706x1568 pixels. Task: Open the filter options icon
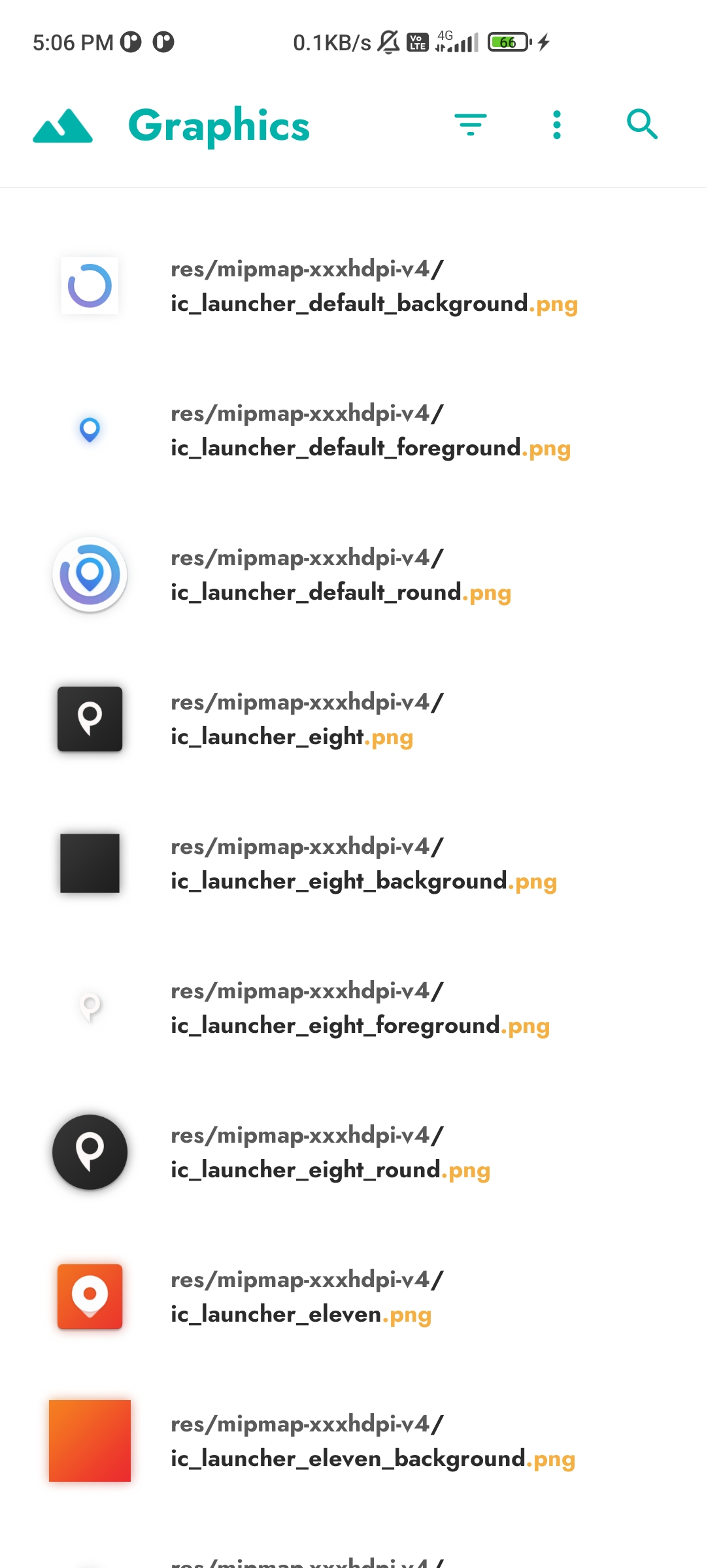click(471, 125)
